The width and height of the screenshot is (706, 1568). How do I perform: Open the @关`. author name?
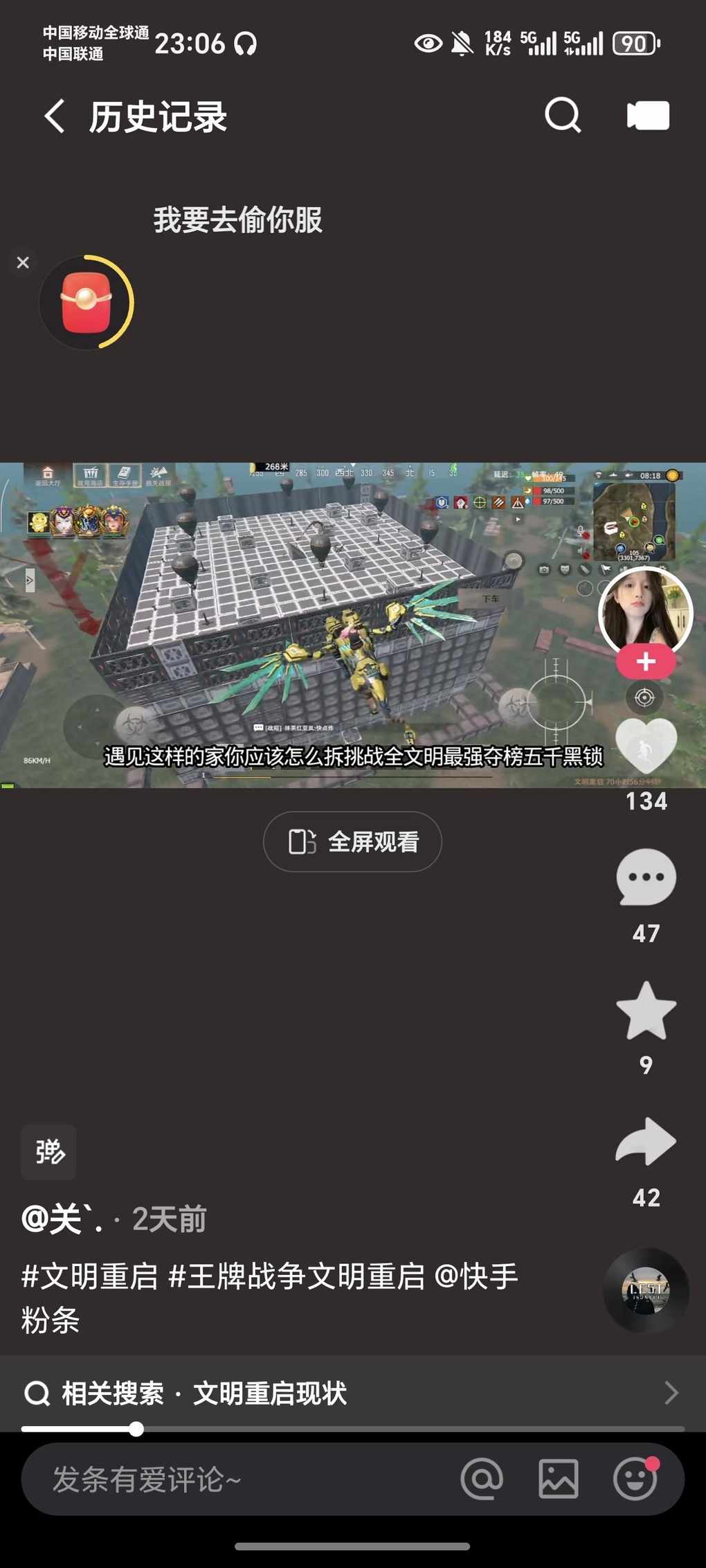click(62, 1220)
